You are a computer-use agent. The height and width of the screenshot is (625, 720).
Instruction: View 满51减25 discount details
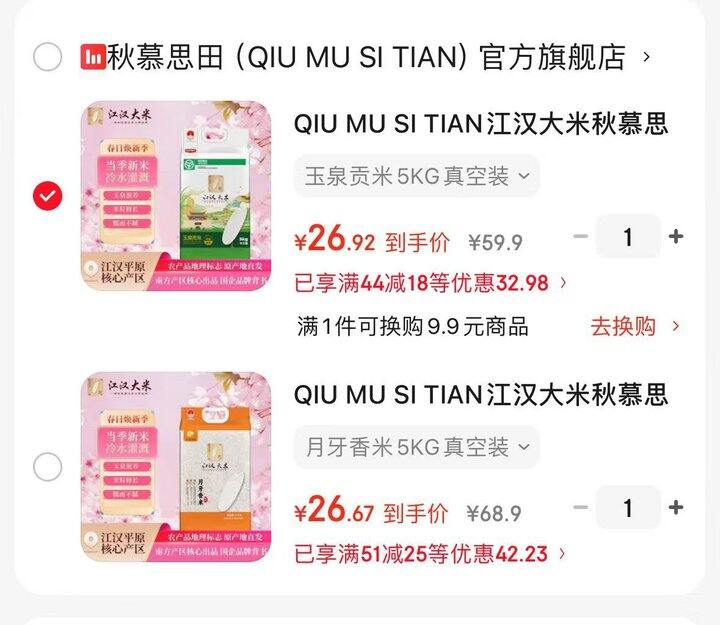pos(430,553)
